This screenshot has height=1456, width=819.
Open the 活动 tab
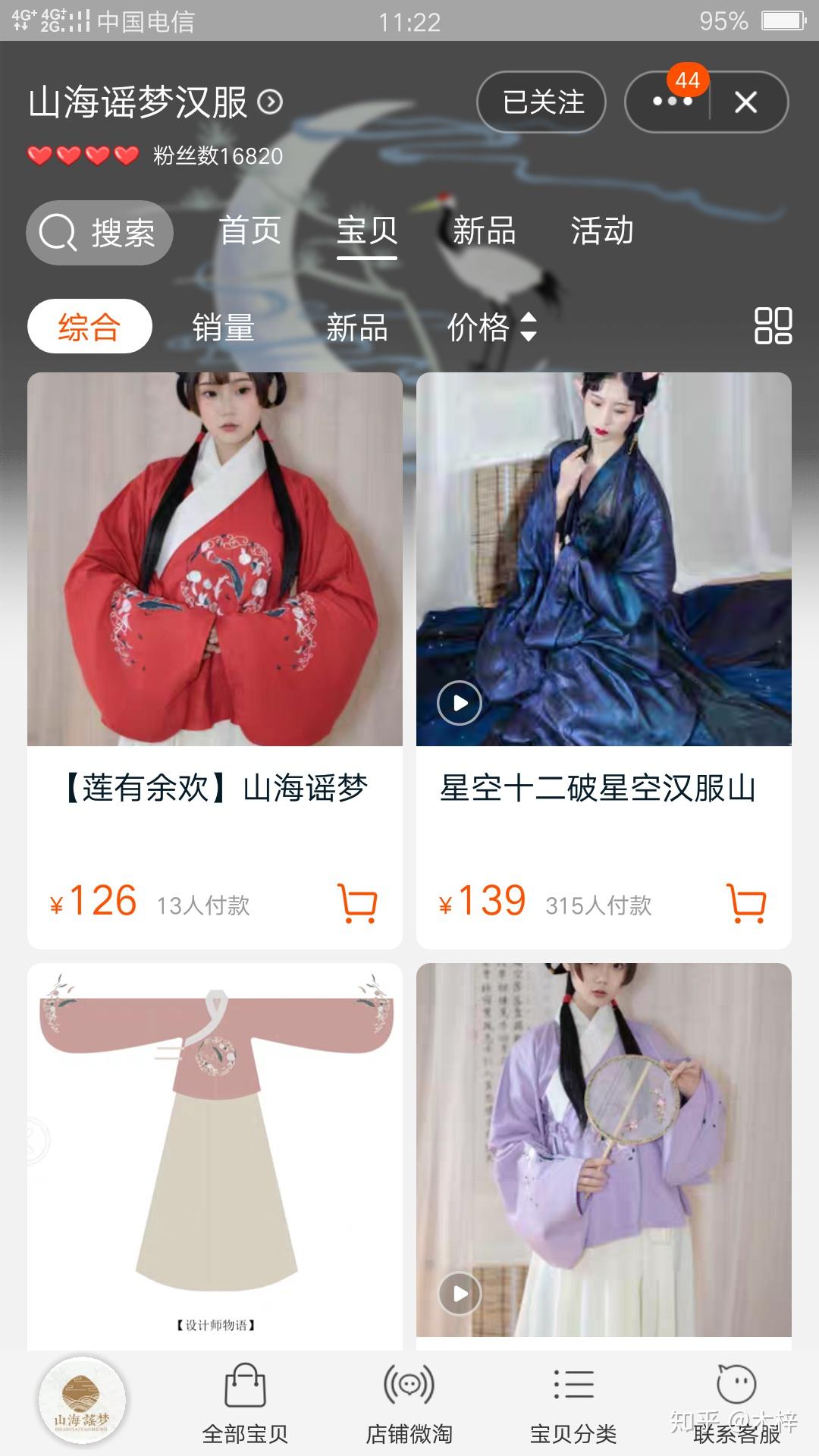coord(602,231)
